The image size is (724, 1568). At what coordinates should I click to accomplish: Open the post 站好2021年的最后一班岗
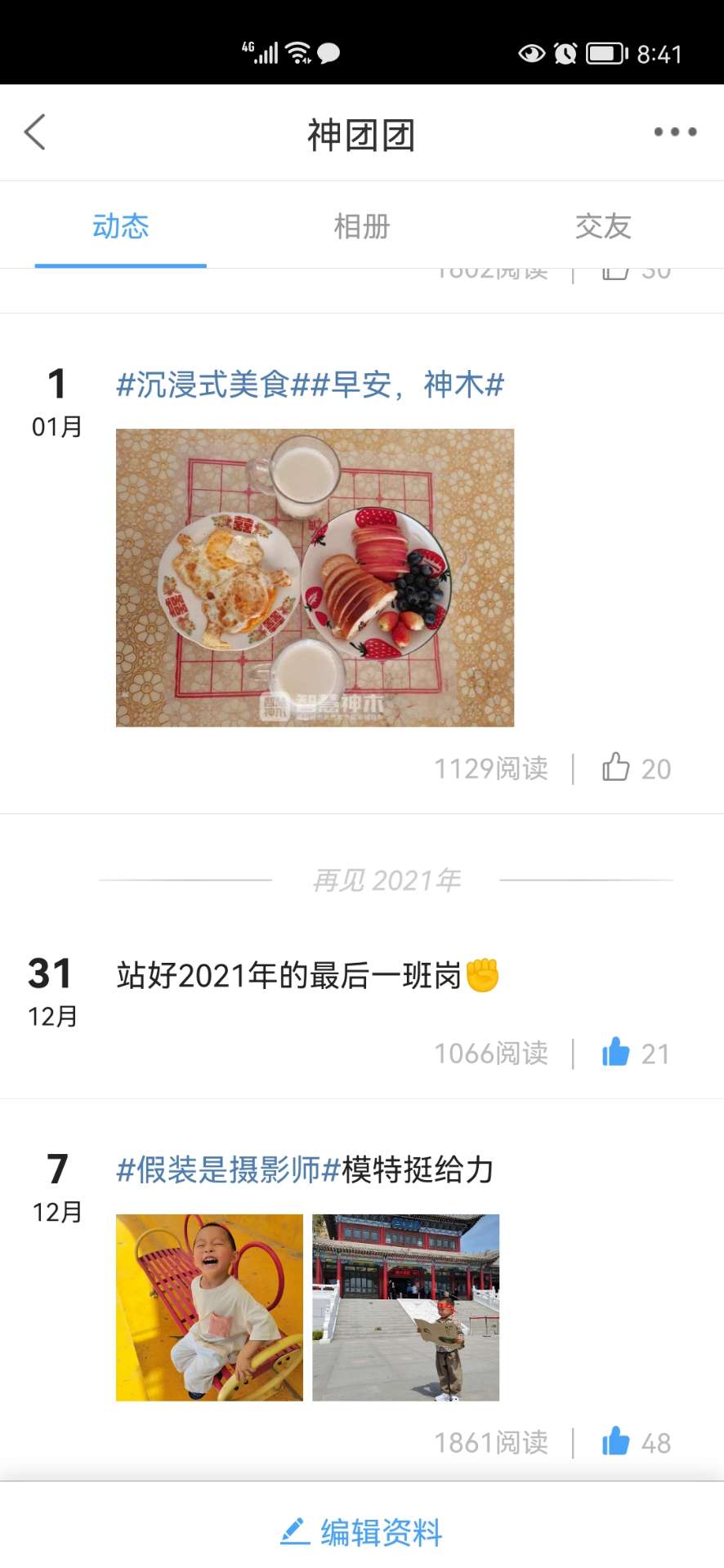click(x=308, y=975)
